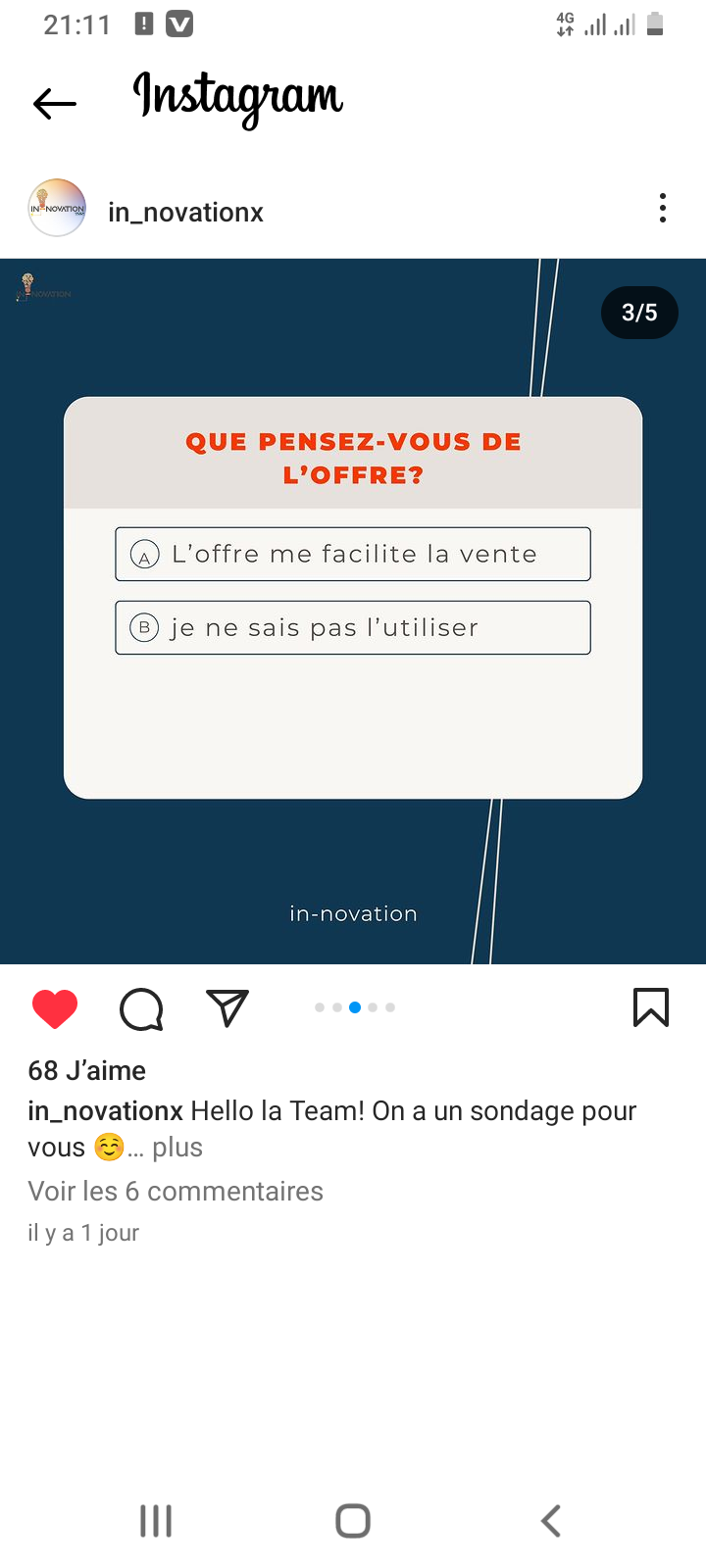Open the post's three-dot options menu

663,208
